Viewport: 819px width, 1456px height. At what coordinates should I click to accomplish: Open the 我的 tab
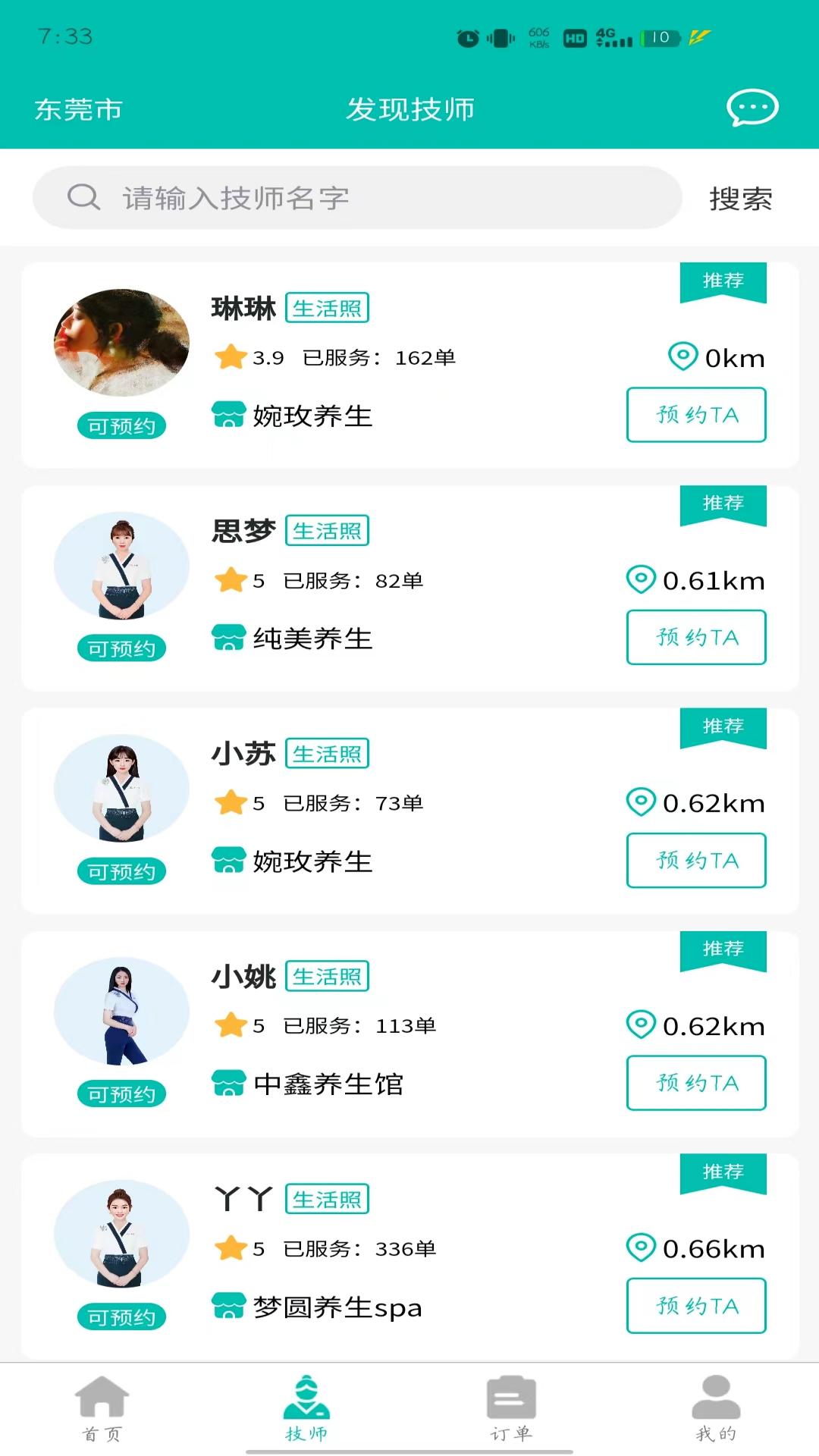(x=716, y=1408)
